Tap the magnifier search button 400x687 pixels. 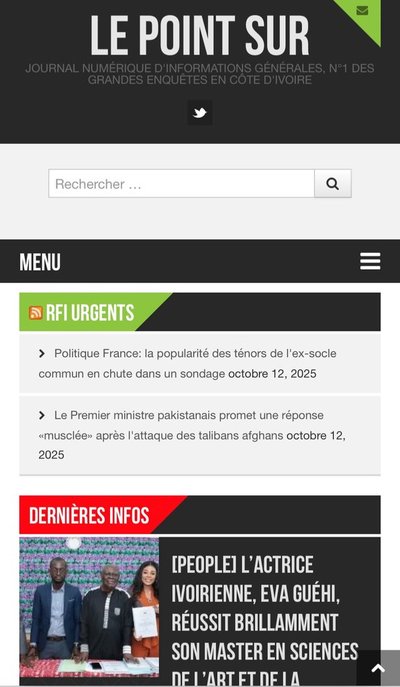tap(333, 184)
